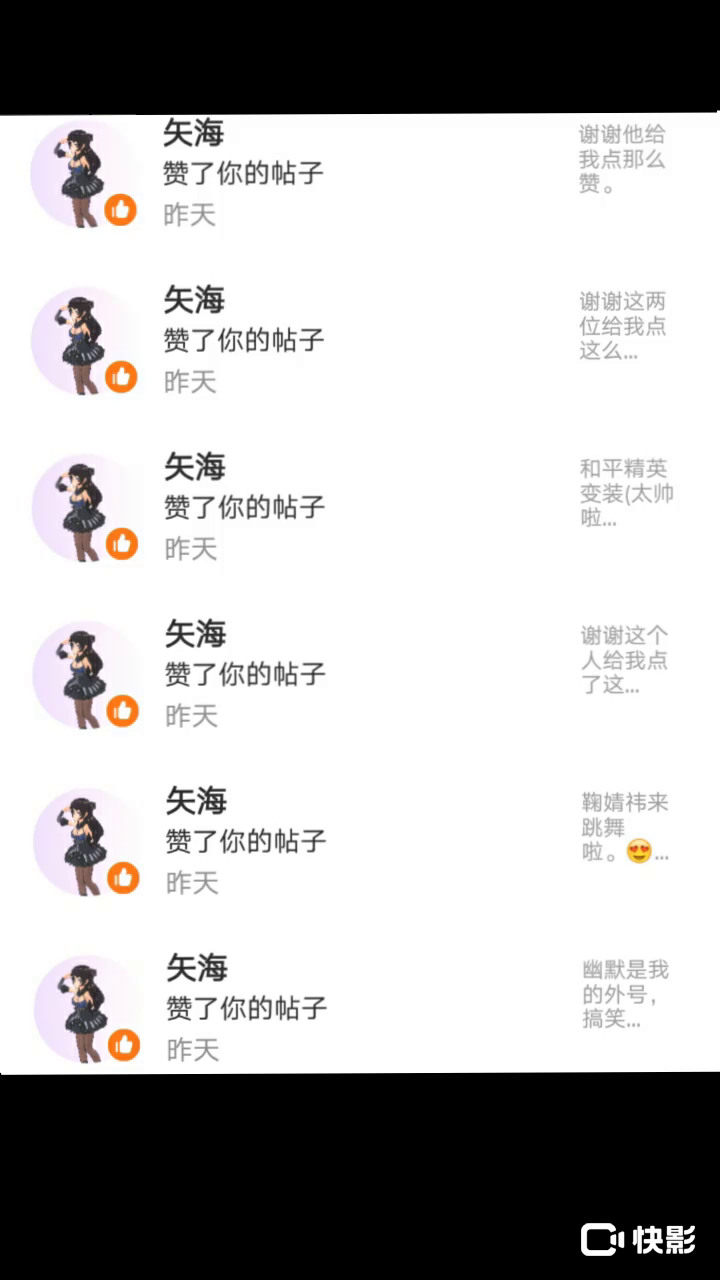
Task: Open like notification for post "谢谢他给我点那么赞"
Action: click(x=360, y=174)
